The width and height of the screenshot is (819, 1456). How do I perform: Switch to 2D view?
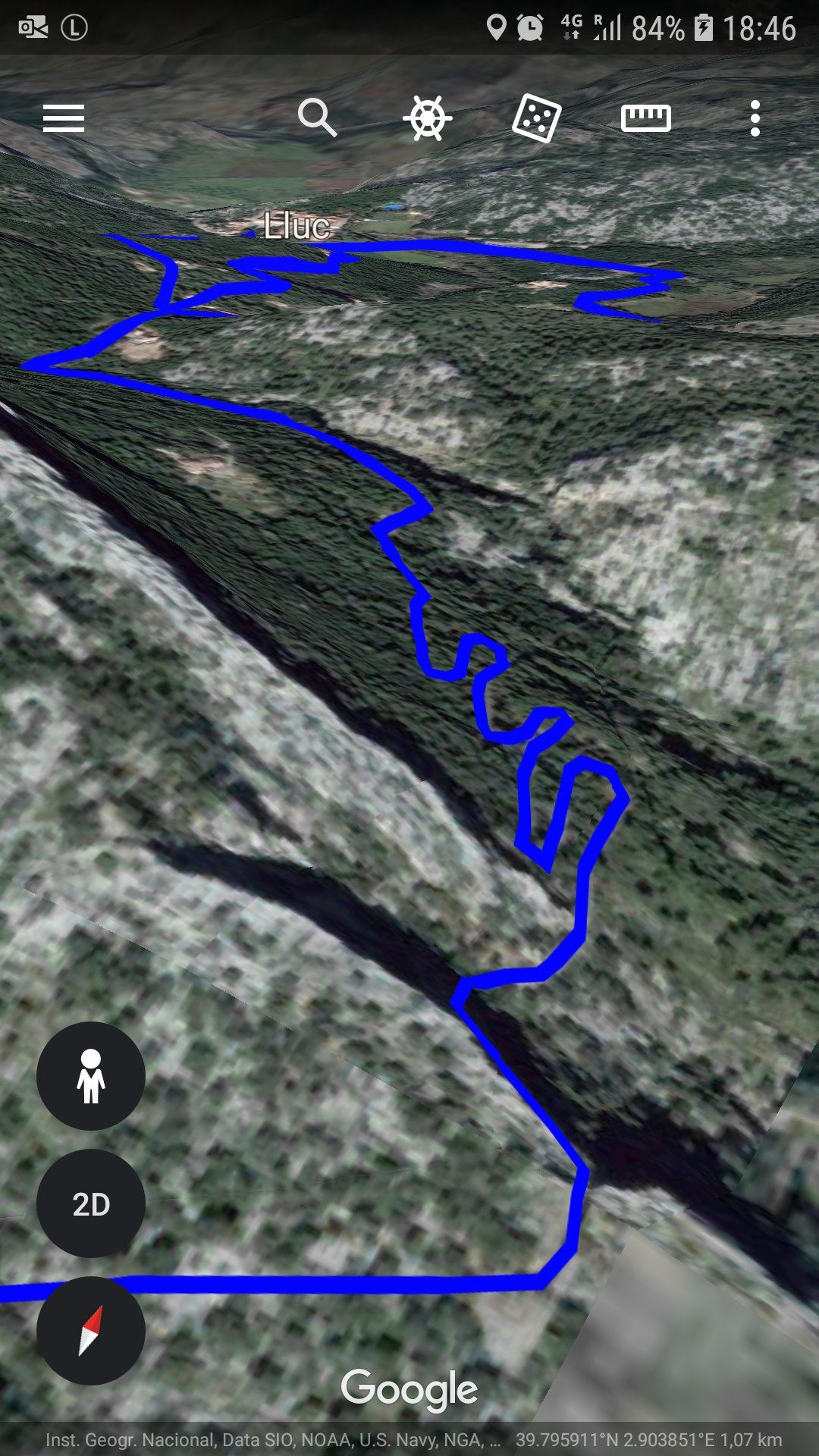pos(91,1203)
